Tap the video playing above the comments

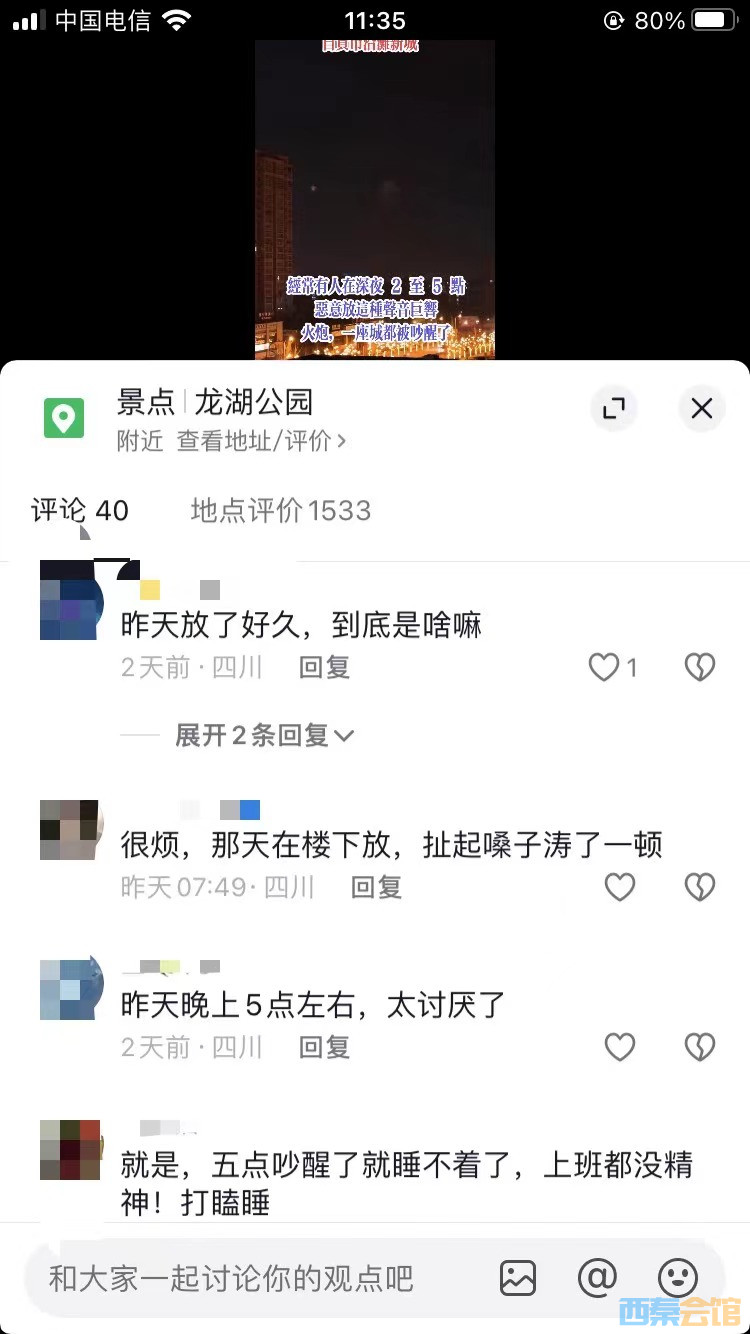click(x=374, y=200)
